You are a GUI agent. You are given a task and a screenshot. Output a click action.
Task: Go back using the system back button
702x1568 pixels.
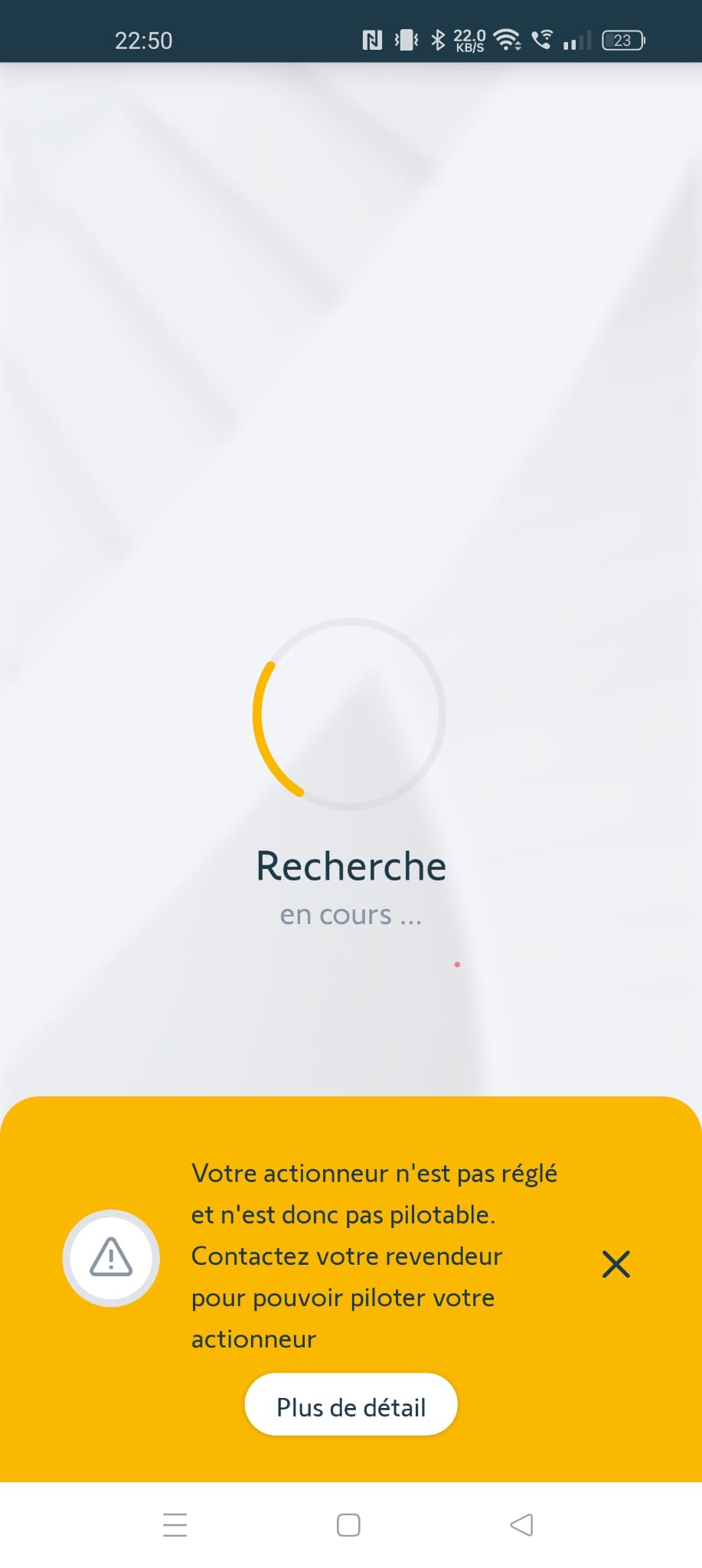tap(521, 1524)
